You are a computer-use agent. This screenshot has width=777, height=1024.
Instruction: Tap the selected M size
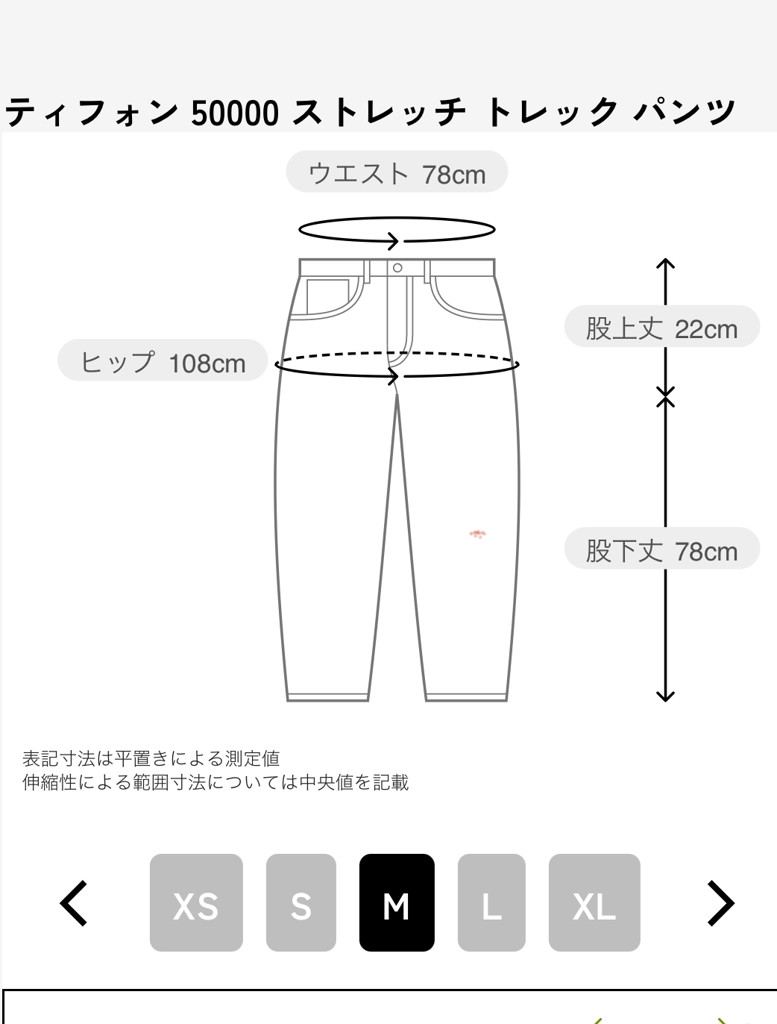397,903
